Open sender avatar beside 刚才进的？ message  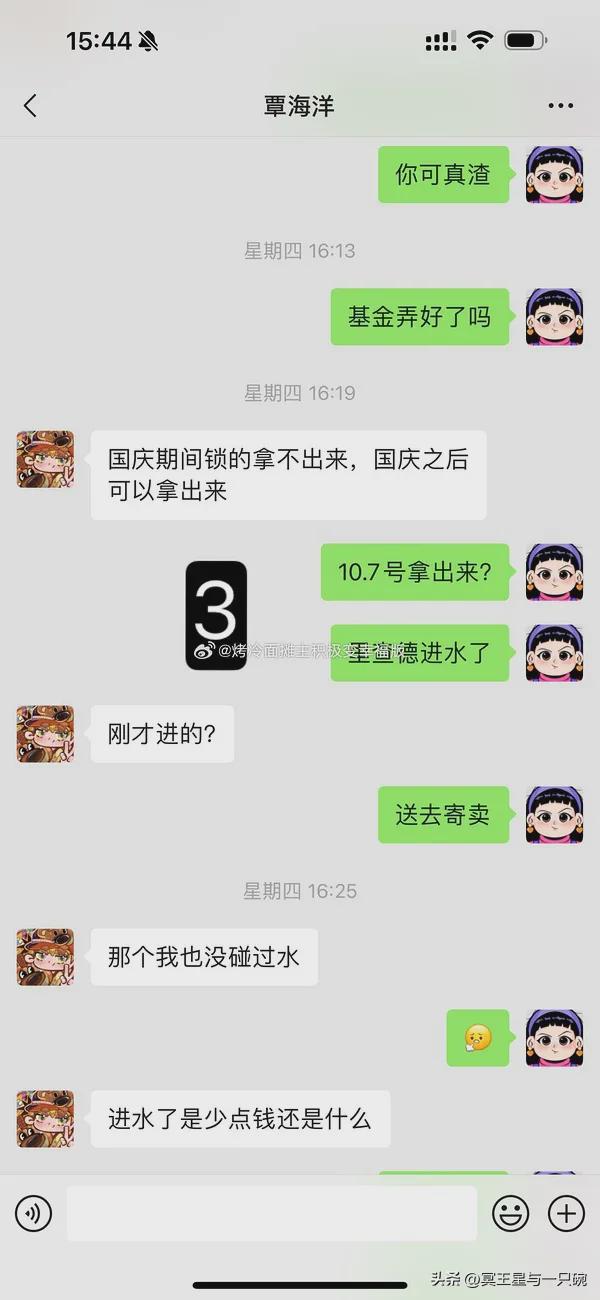(45, 734)
